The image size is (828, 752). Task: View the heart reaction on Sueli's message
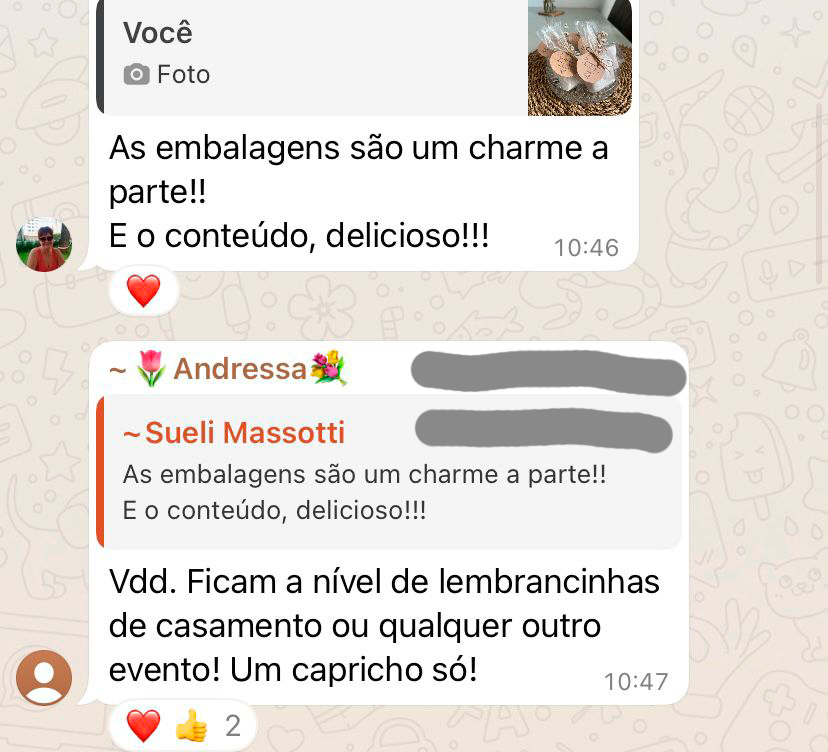tap(144, 291)
